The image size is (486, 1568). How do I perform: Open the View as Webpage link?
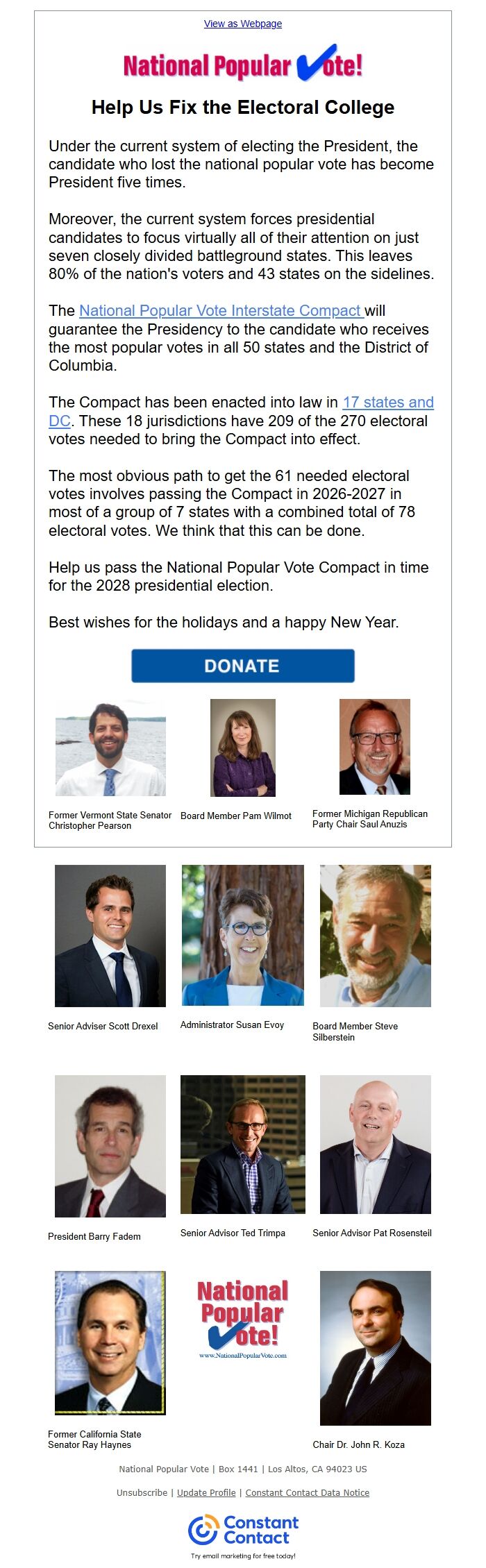pos(243,24)
